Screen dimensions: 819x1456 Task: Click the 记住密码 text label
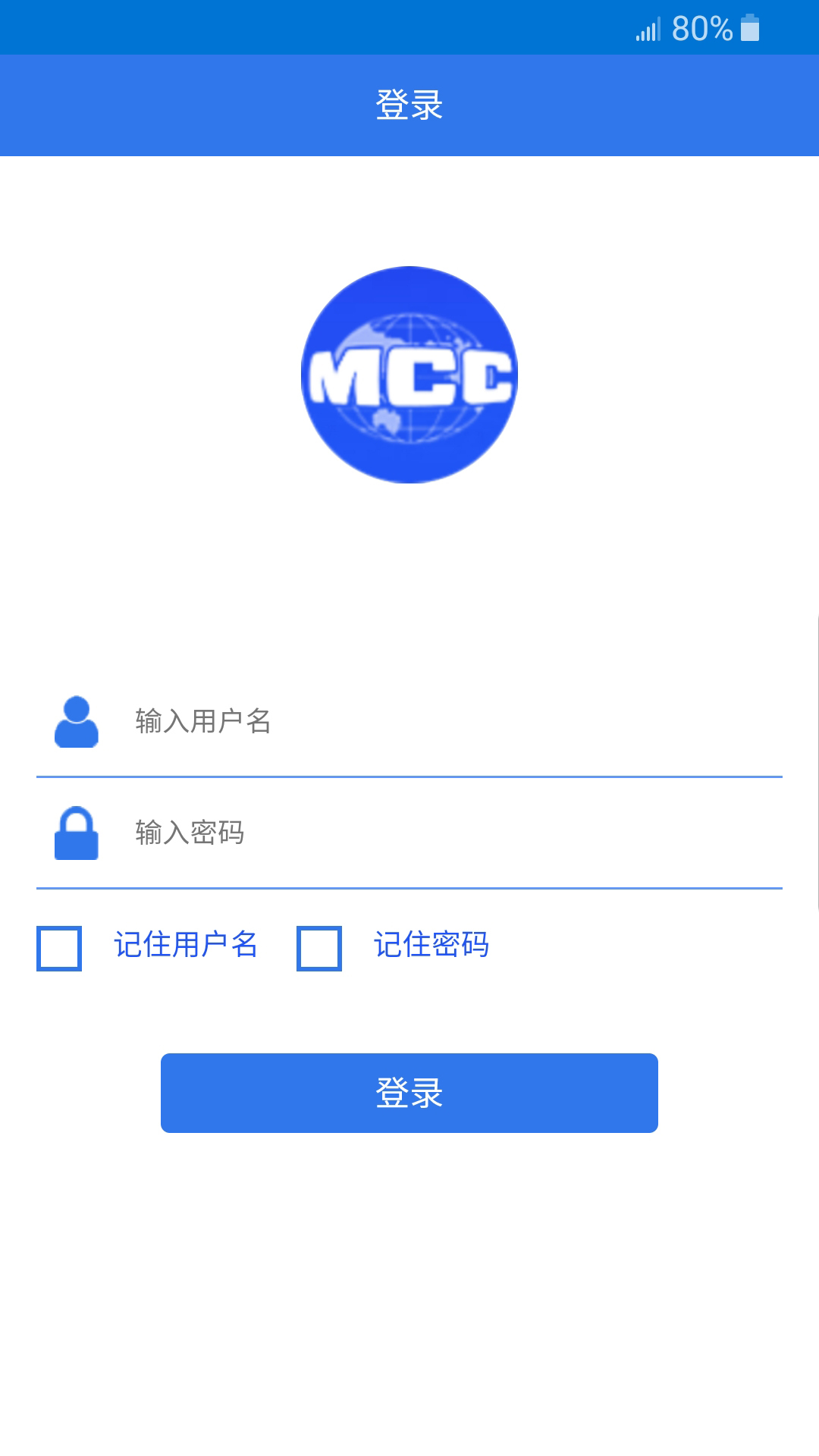pos(432,945)
